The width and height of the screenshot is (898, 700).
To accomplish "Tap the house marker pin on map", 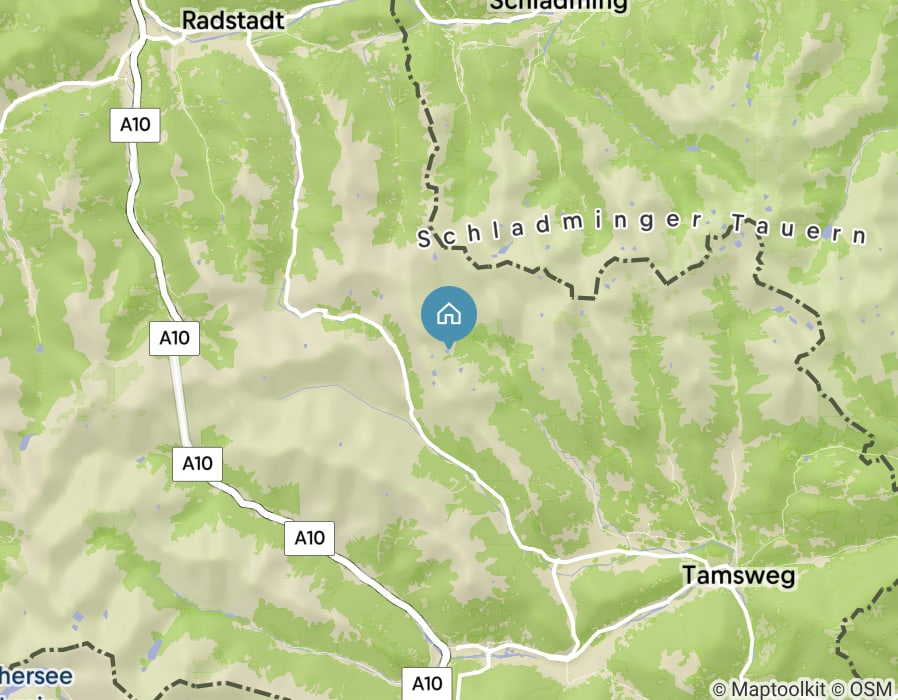I will pyautogui.click(x=449, y=314).
